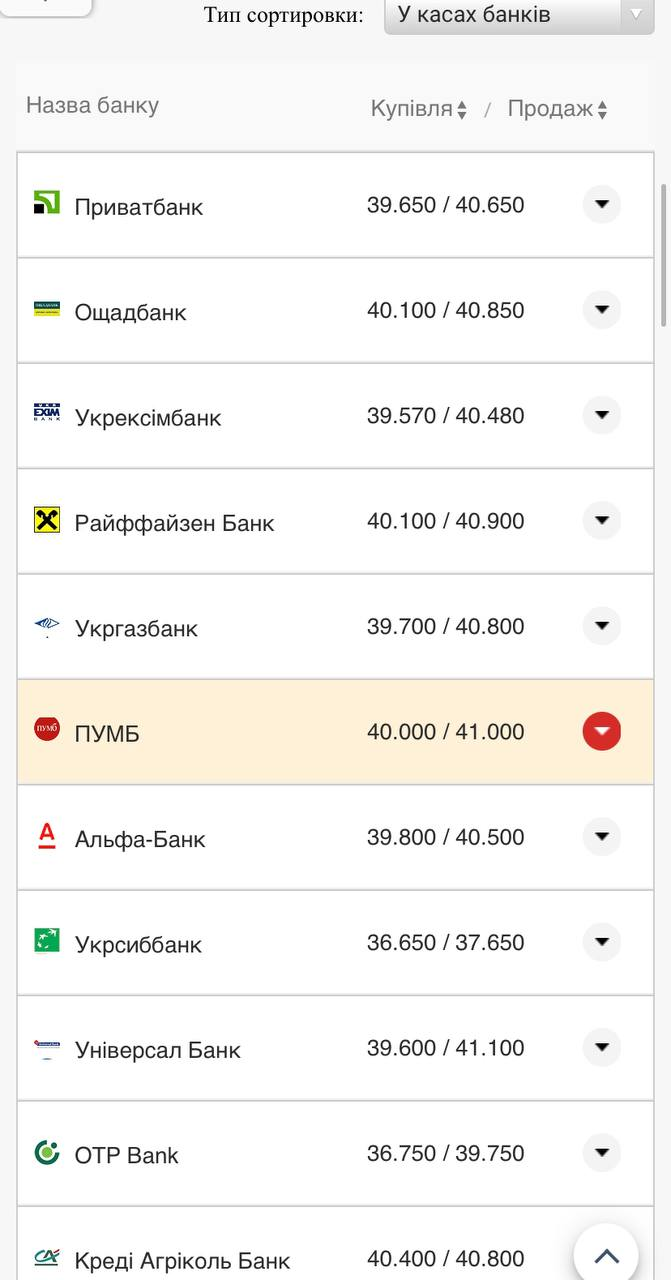Viewport: 671px width, 1280px height.
Task: Expand OTP Bank rate details
Action: click(601, 1153)
